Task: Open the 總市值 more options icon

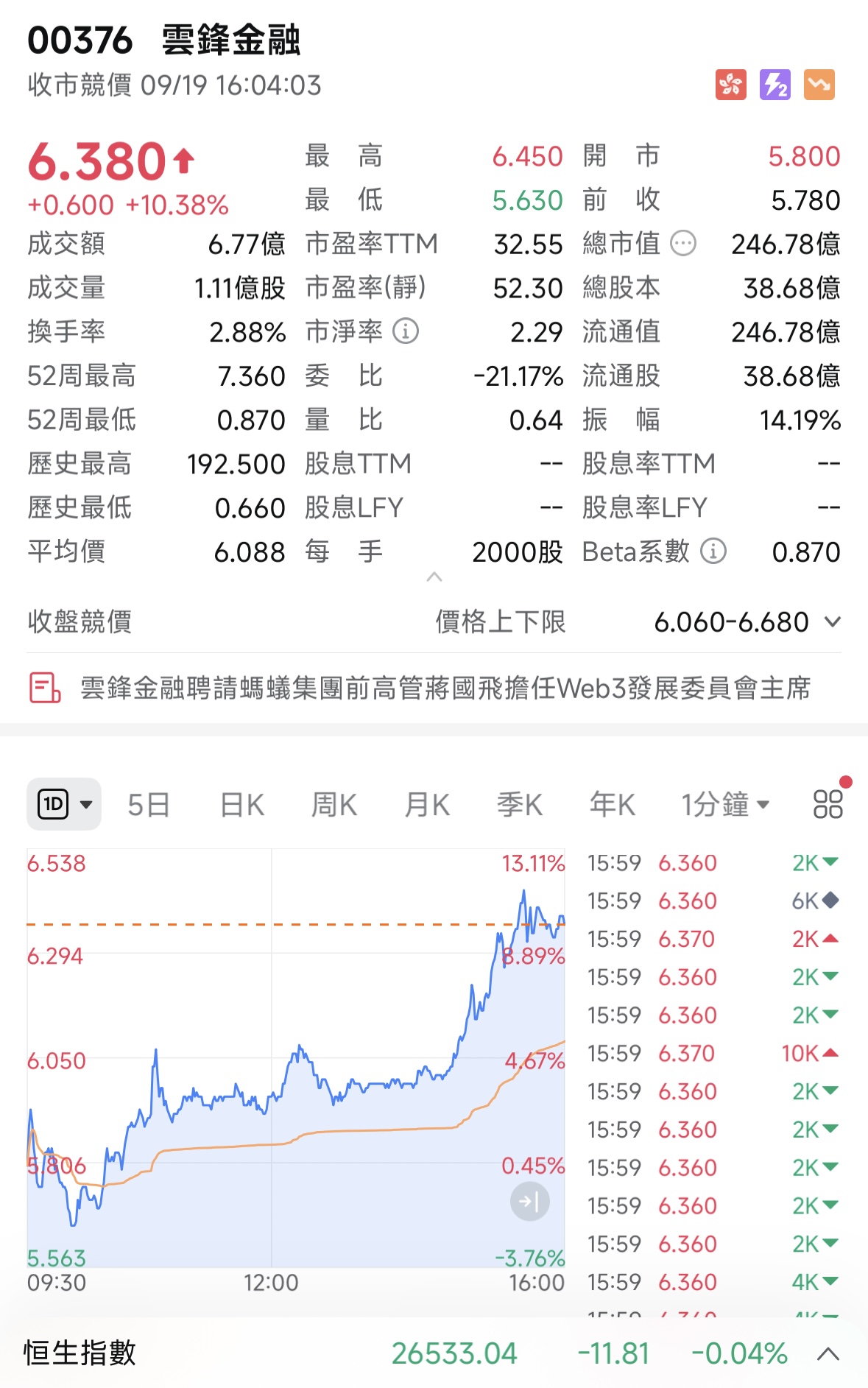Action: (683, 243)
